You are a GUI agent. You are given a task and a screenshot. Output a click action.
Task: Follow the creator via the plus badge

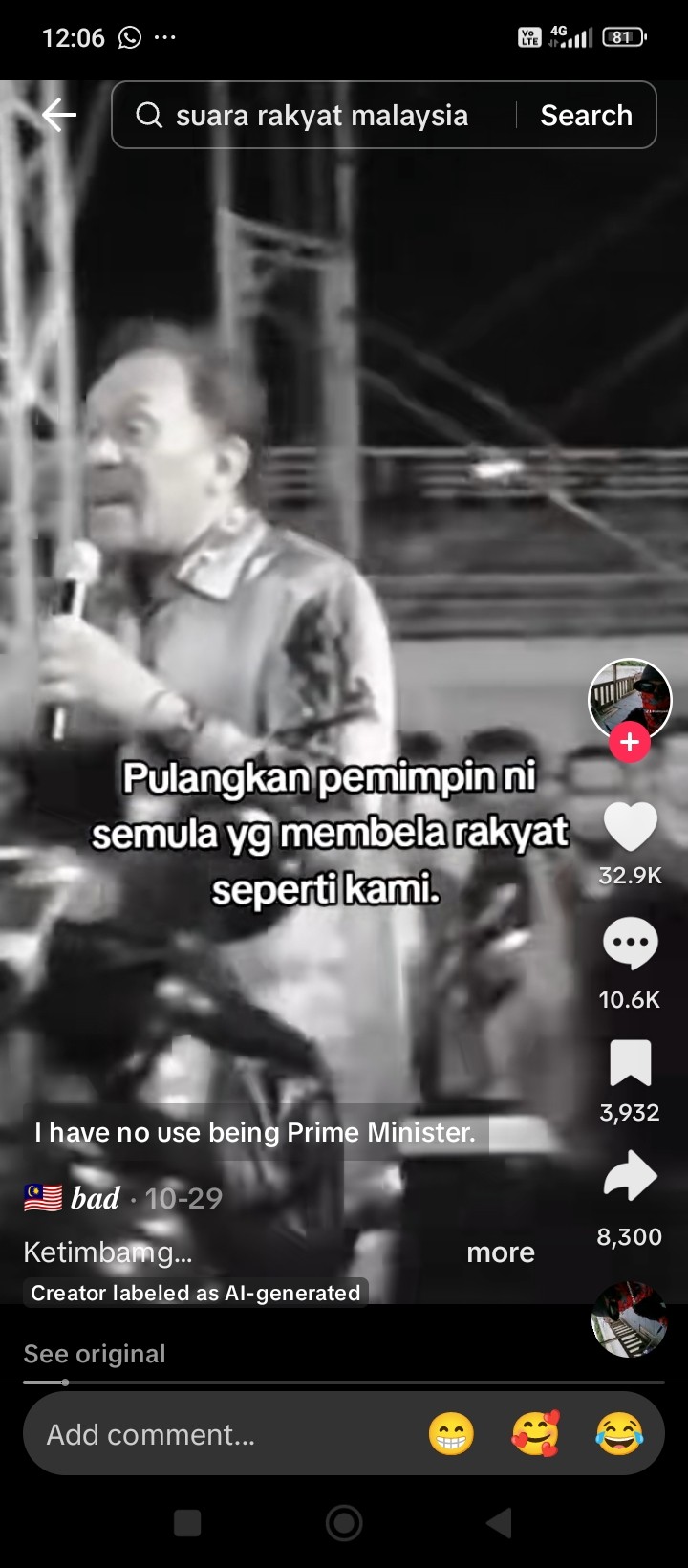[x=630, y=742]
